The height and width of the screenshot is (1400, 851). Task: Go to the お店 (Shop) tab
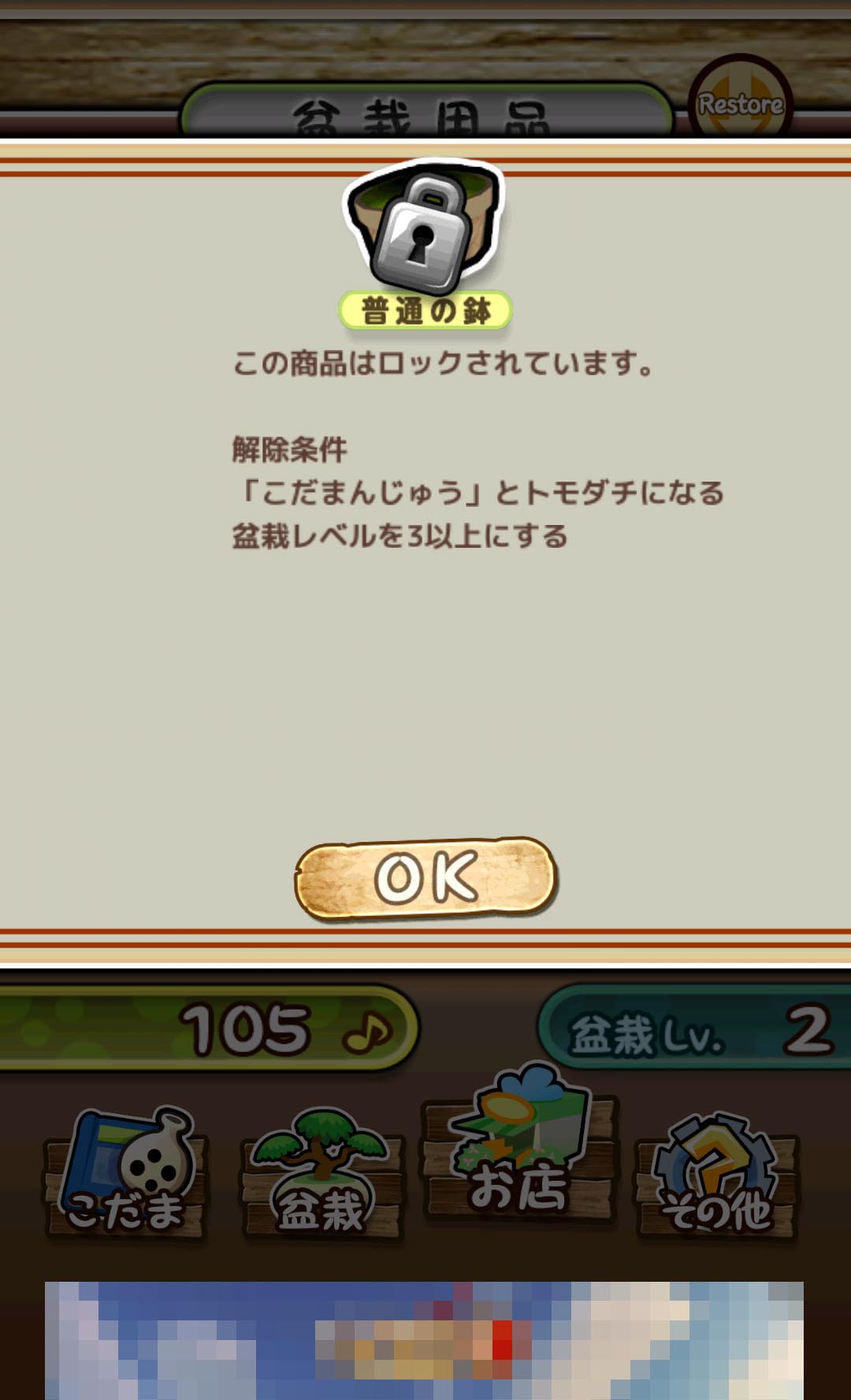[x=518, y=1155]
